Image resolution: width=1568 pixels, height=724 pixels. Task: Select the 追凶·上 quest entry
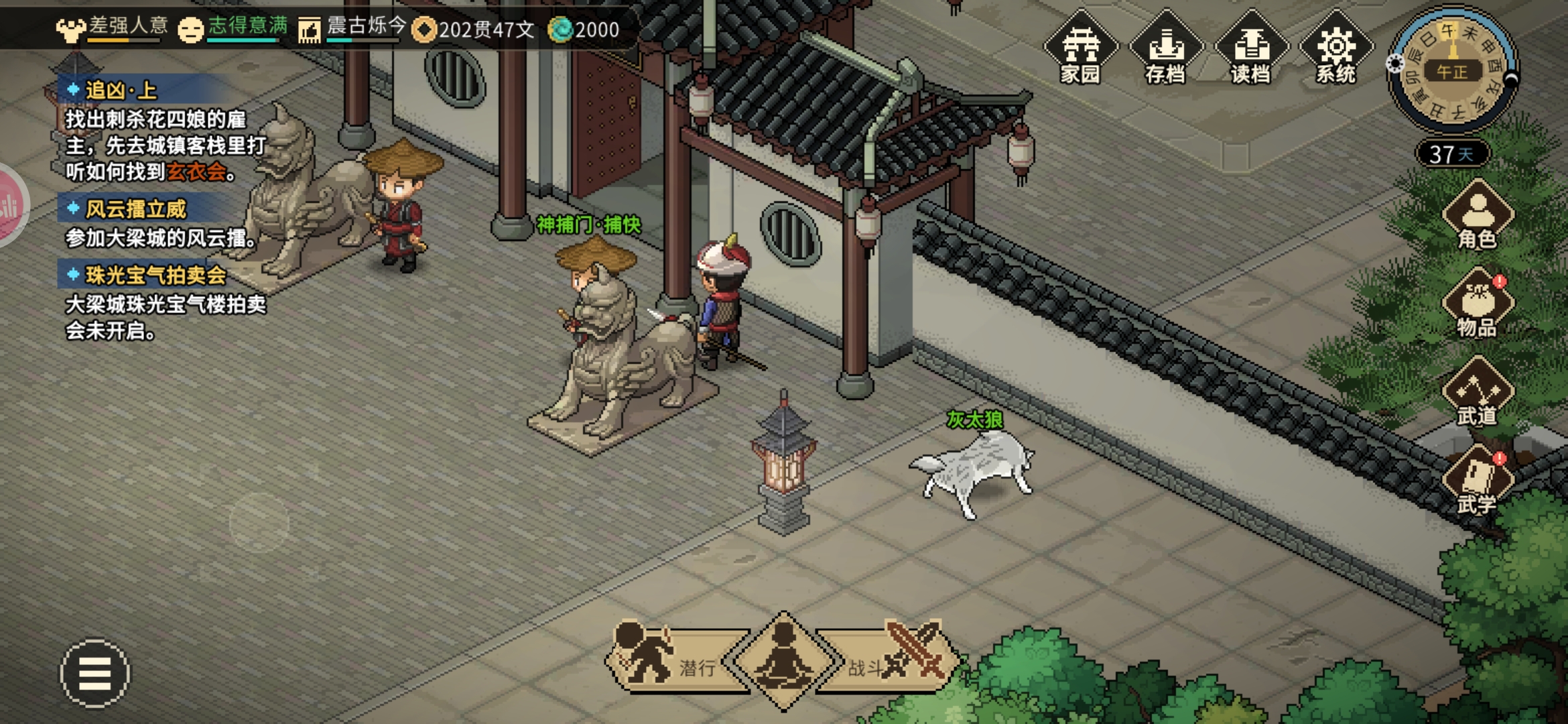[121, 90]
